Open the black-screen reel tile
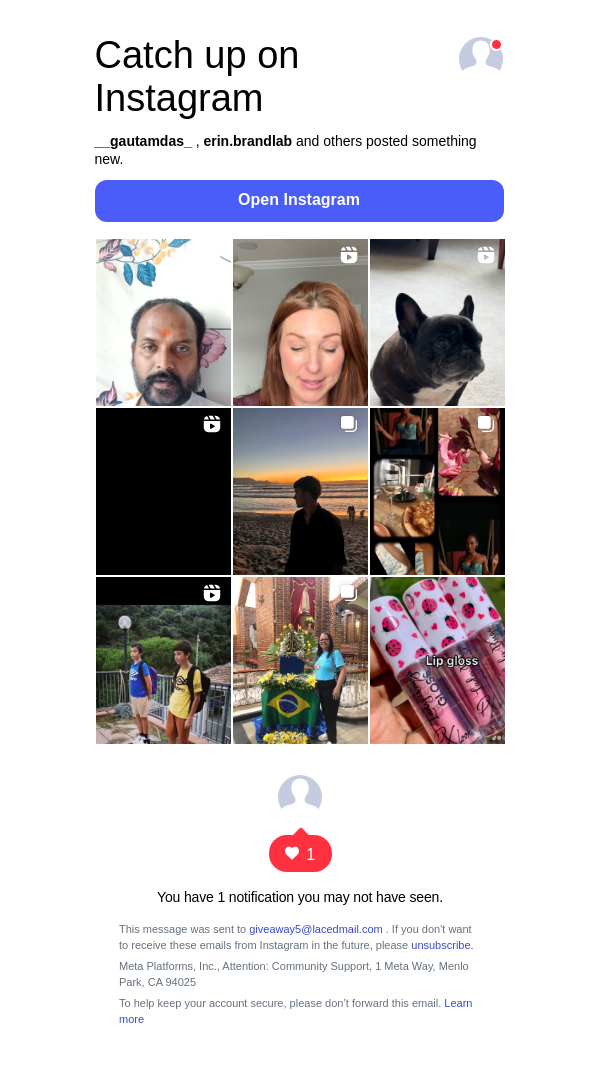The width and height of the screenshot is (600, 1070). [x=163, y=491]
